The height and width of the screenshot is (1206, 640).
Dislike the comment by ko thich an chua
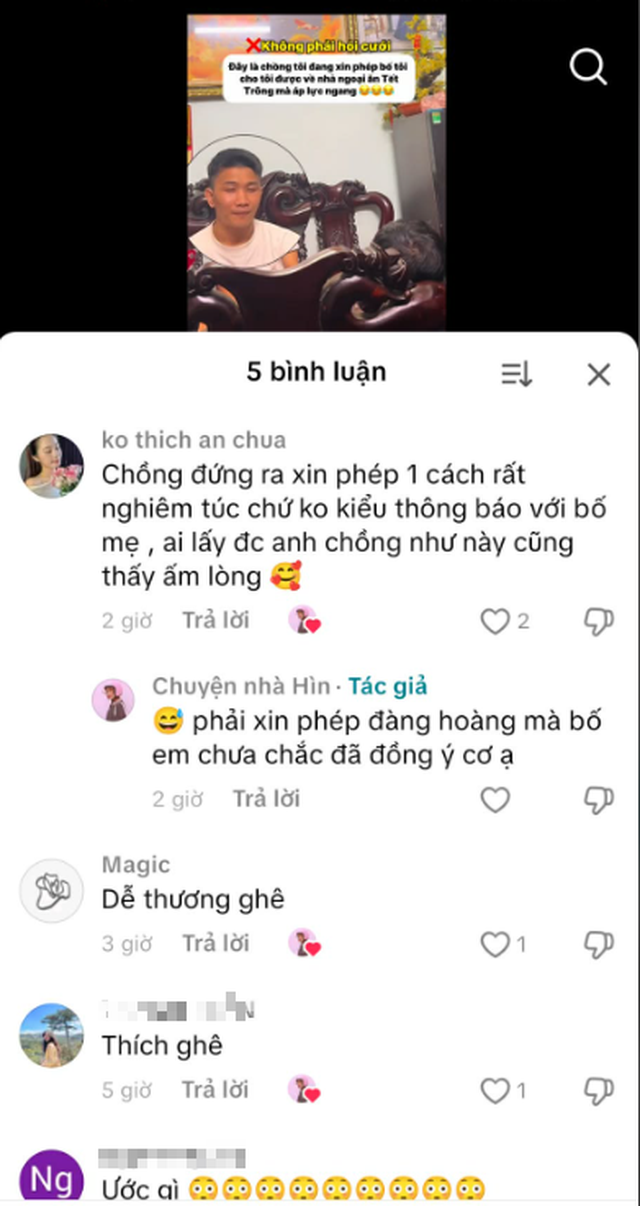[x=598, y=622]
